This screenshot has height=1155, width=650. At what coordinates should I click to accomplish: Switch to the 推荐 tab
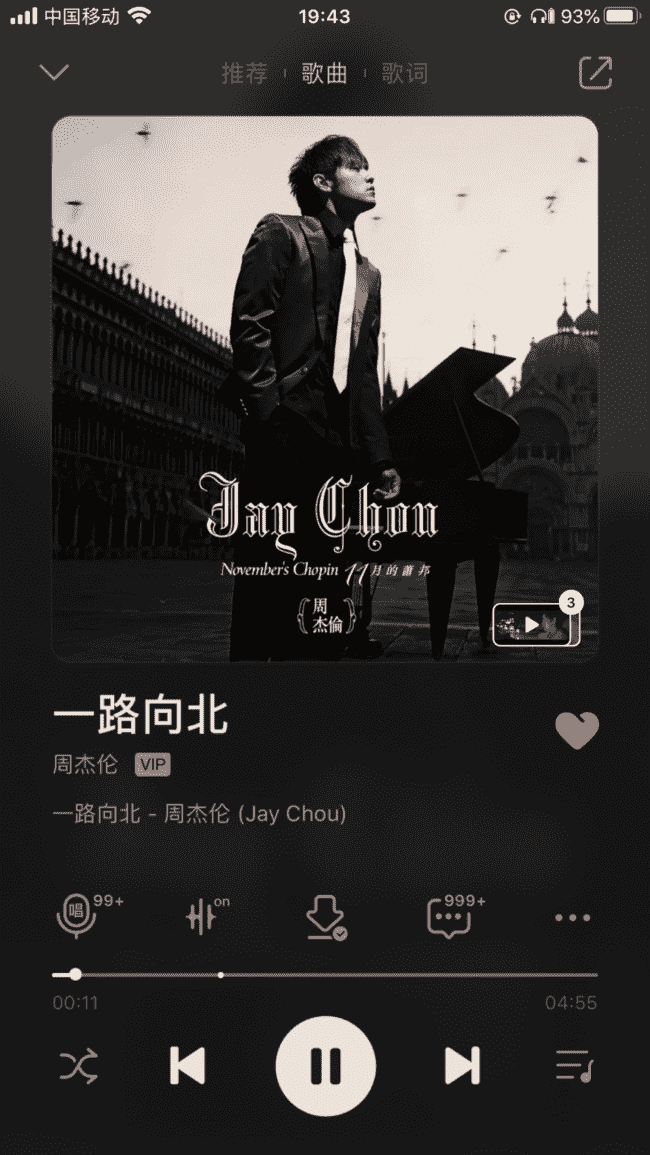coord(245,73)
